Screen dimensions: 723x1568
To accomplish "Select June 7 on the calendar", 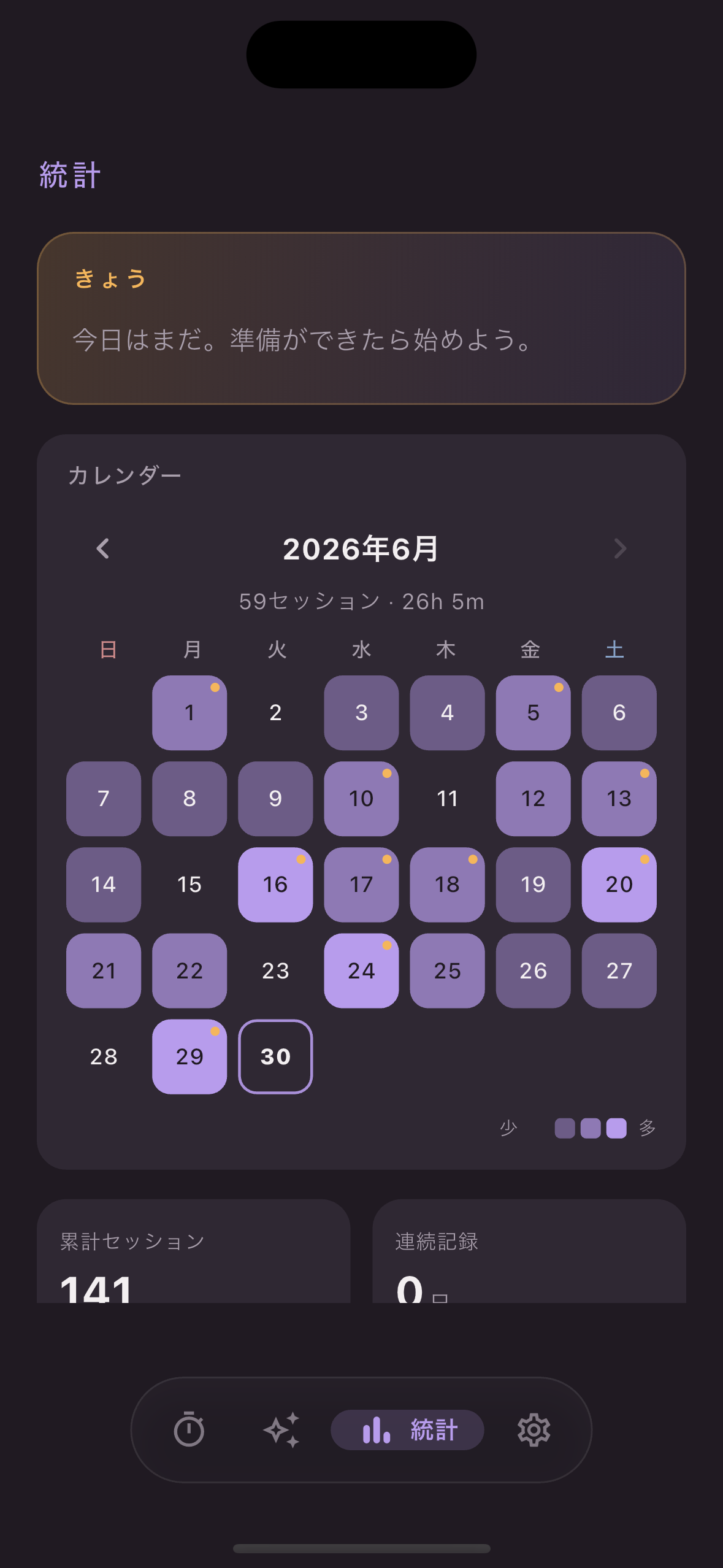I will (x=104, y=799).
